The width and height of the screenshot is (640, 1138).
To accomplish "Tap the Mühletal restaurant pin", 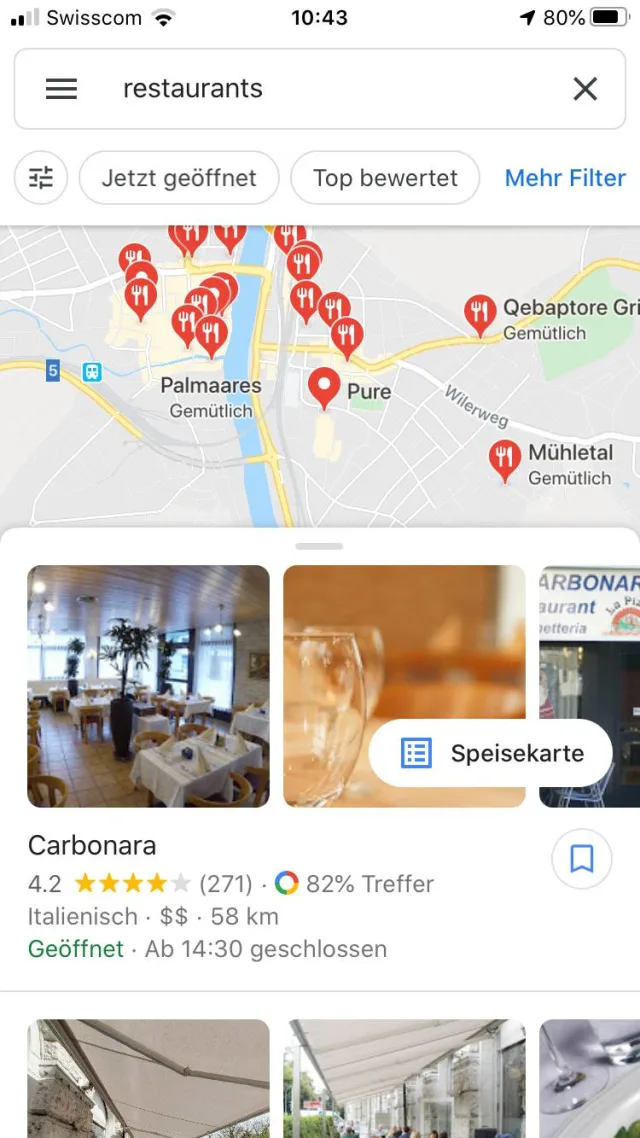I will (505, 459).
